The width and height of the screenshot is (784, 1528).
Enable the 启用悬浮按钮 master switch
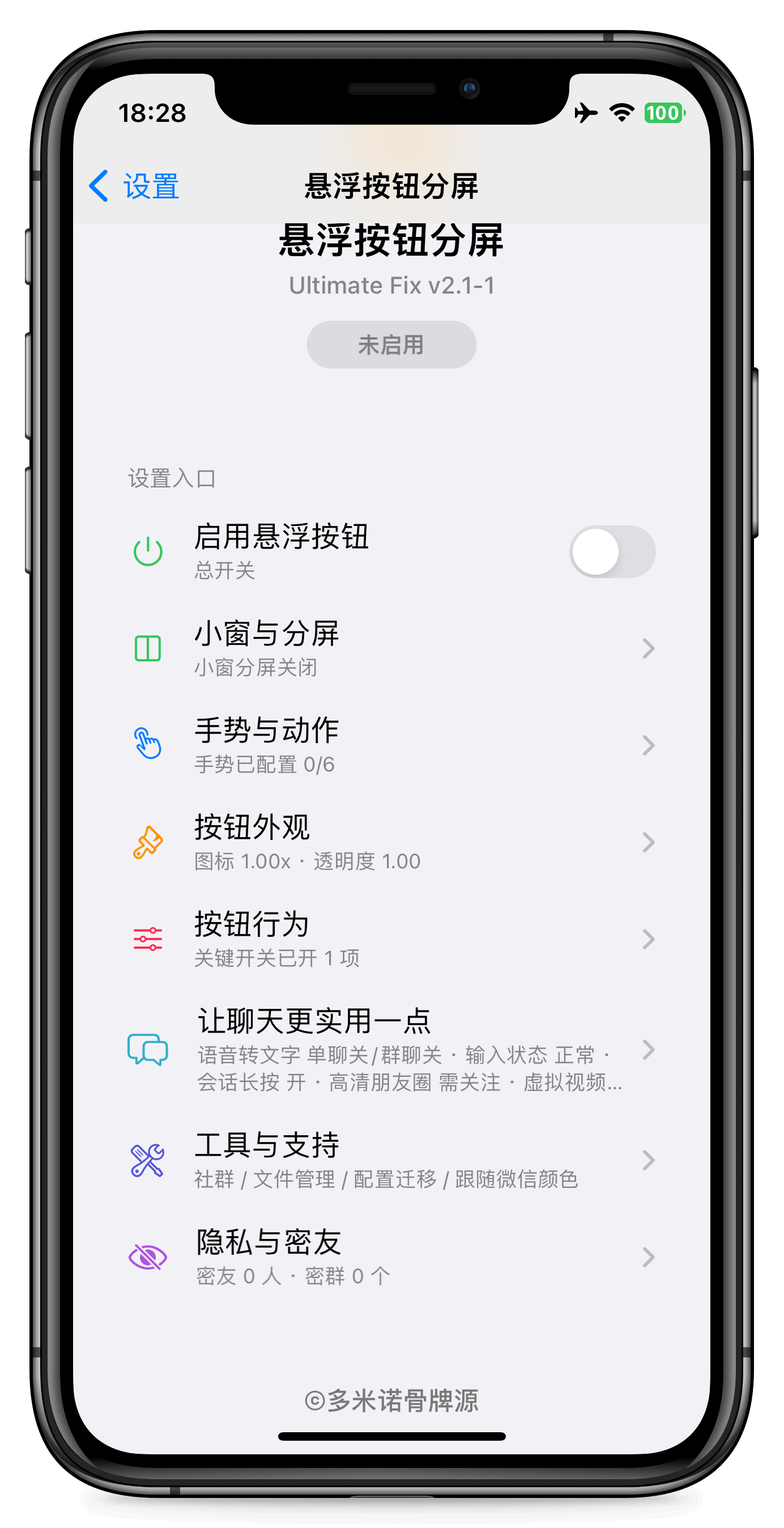(612, 551)
